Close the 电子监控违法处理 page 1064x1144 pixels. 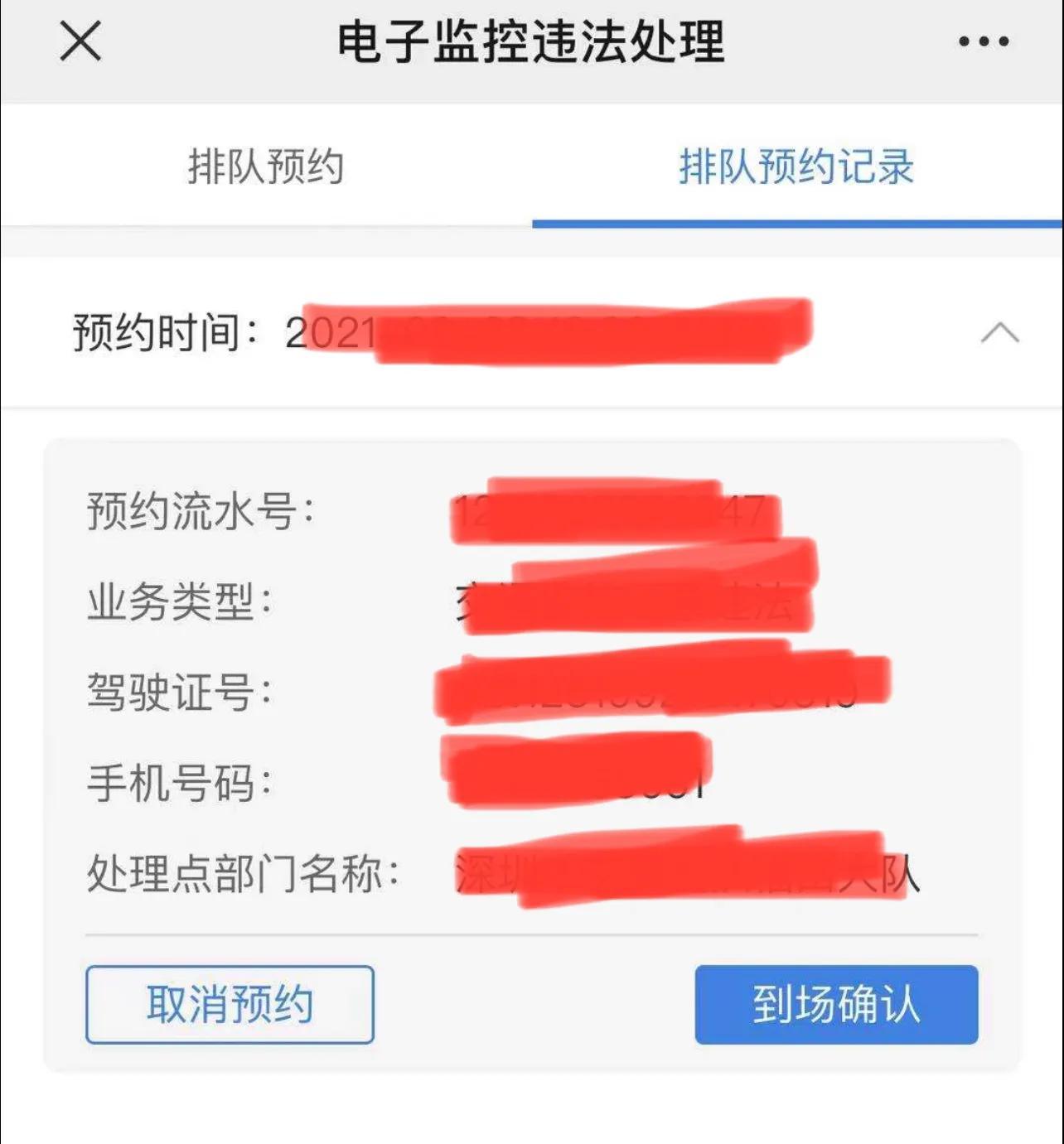[x=80, y=41]
